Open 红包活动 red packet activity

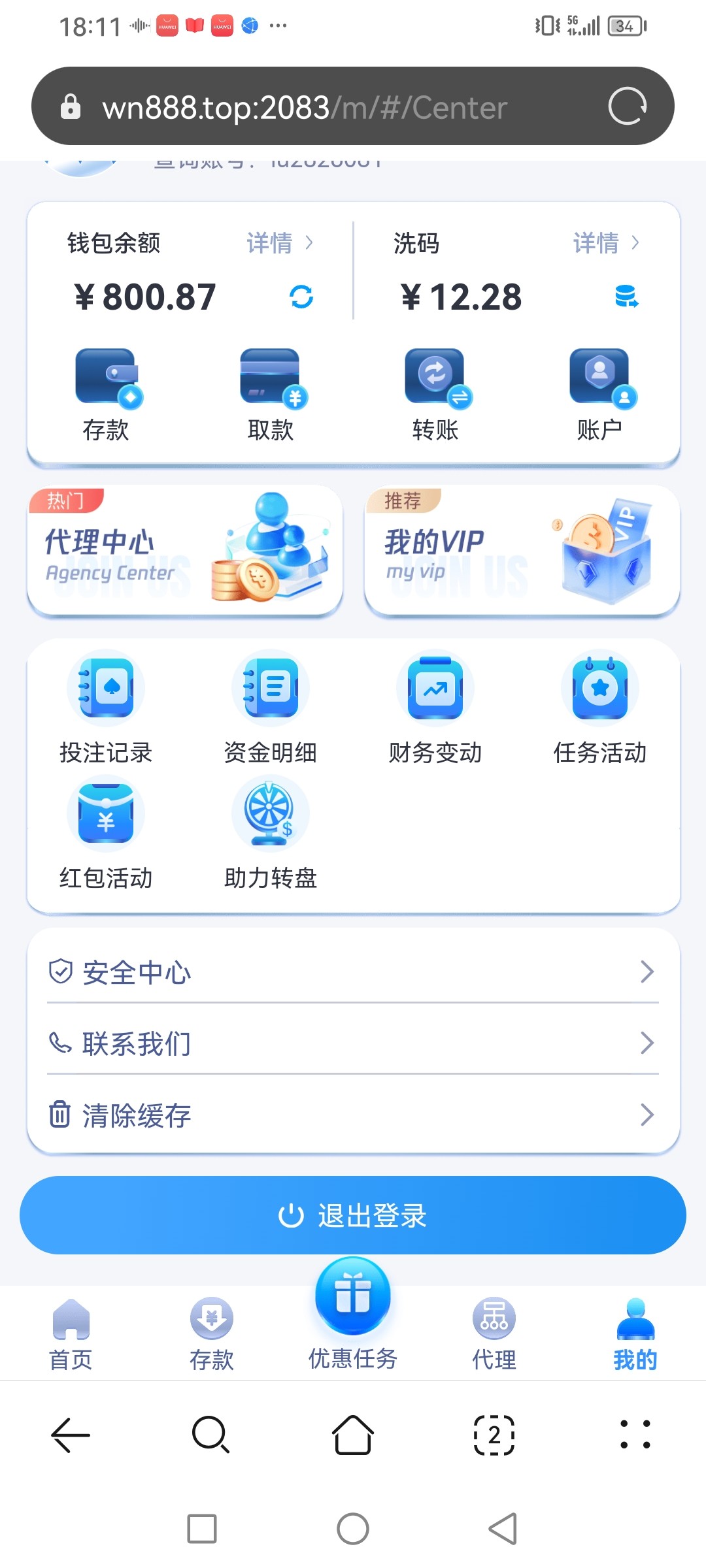[105, 833]
